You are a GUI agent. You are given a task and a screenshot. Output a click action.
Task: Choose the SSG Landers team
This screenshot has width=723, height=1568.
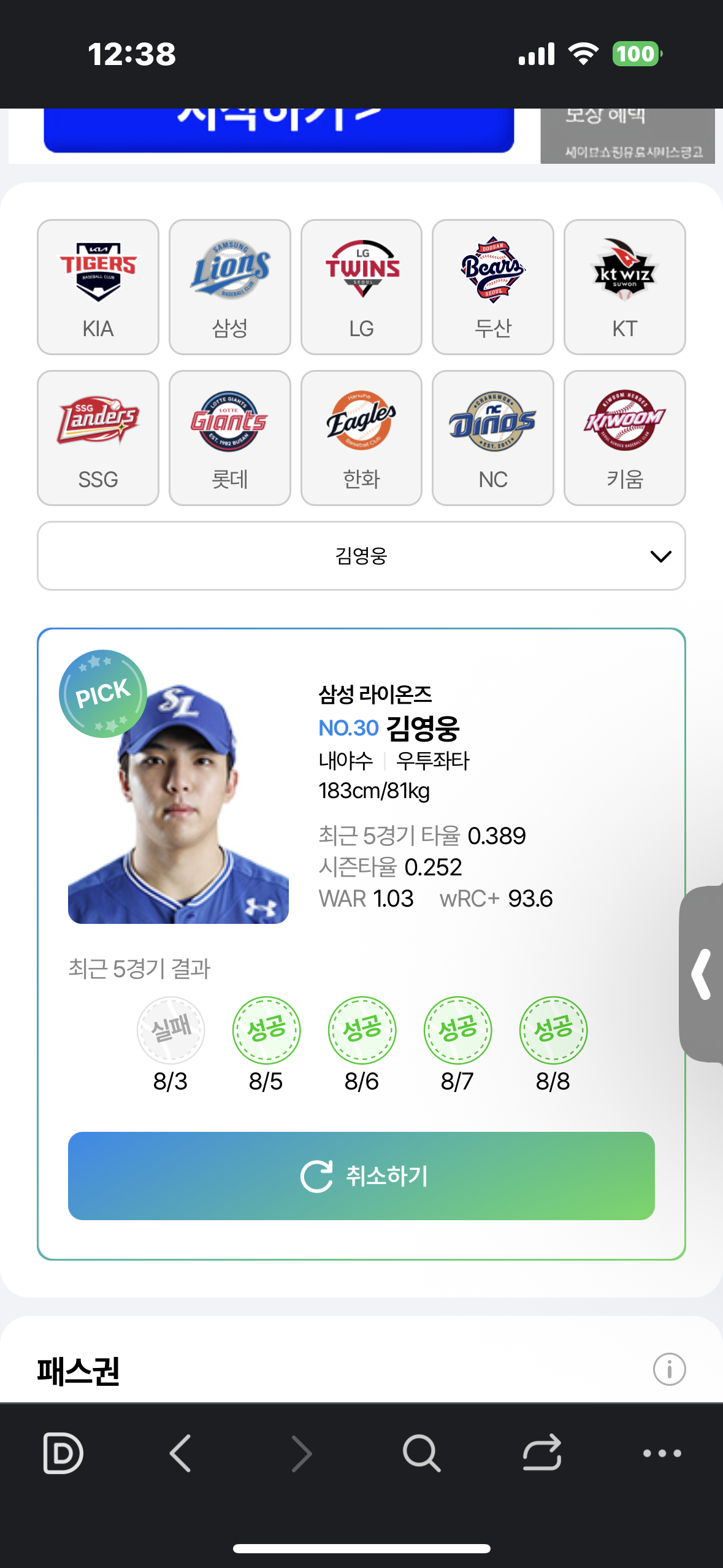(x=98, y=438)
